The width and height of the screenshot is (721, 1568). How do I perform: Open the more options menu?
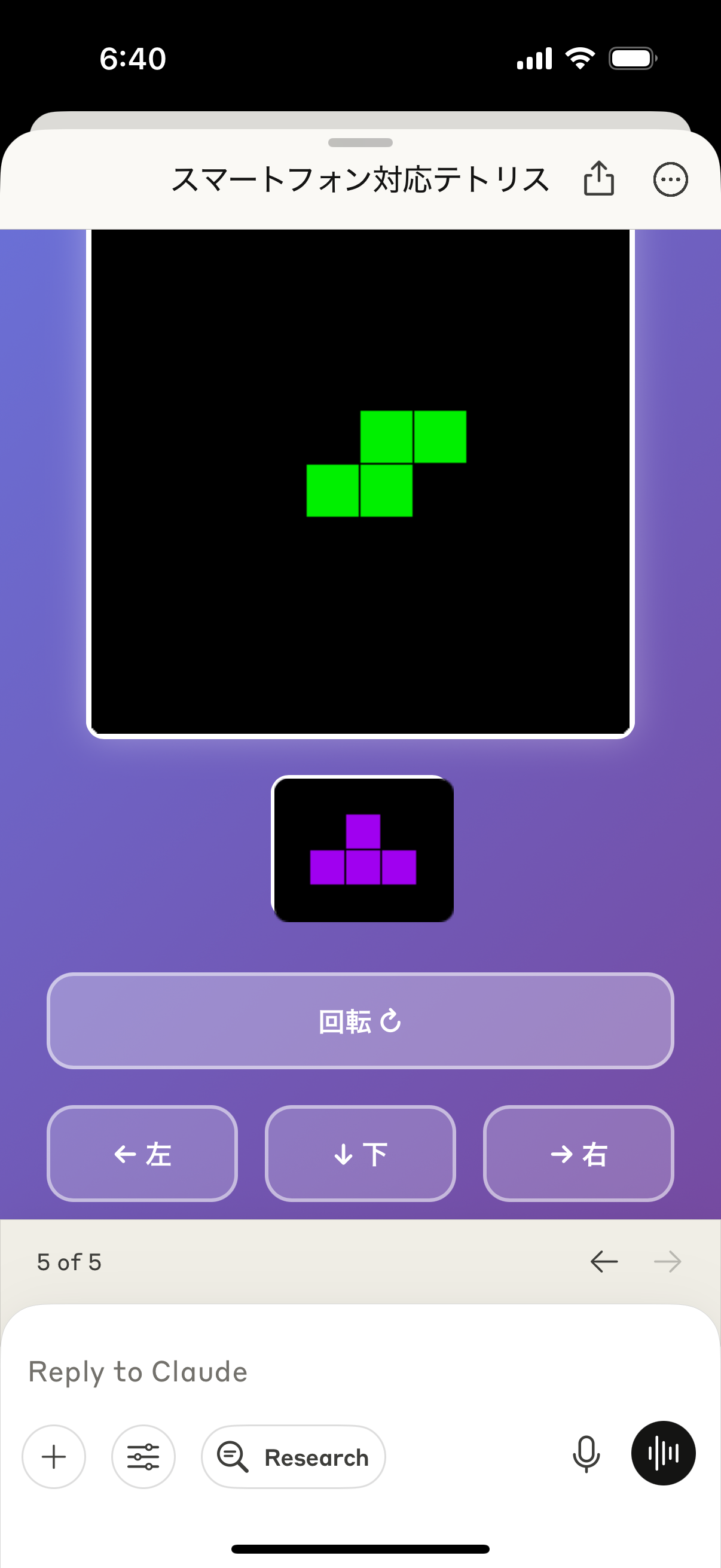(670, 179)
